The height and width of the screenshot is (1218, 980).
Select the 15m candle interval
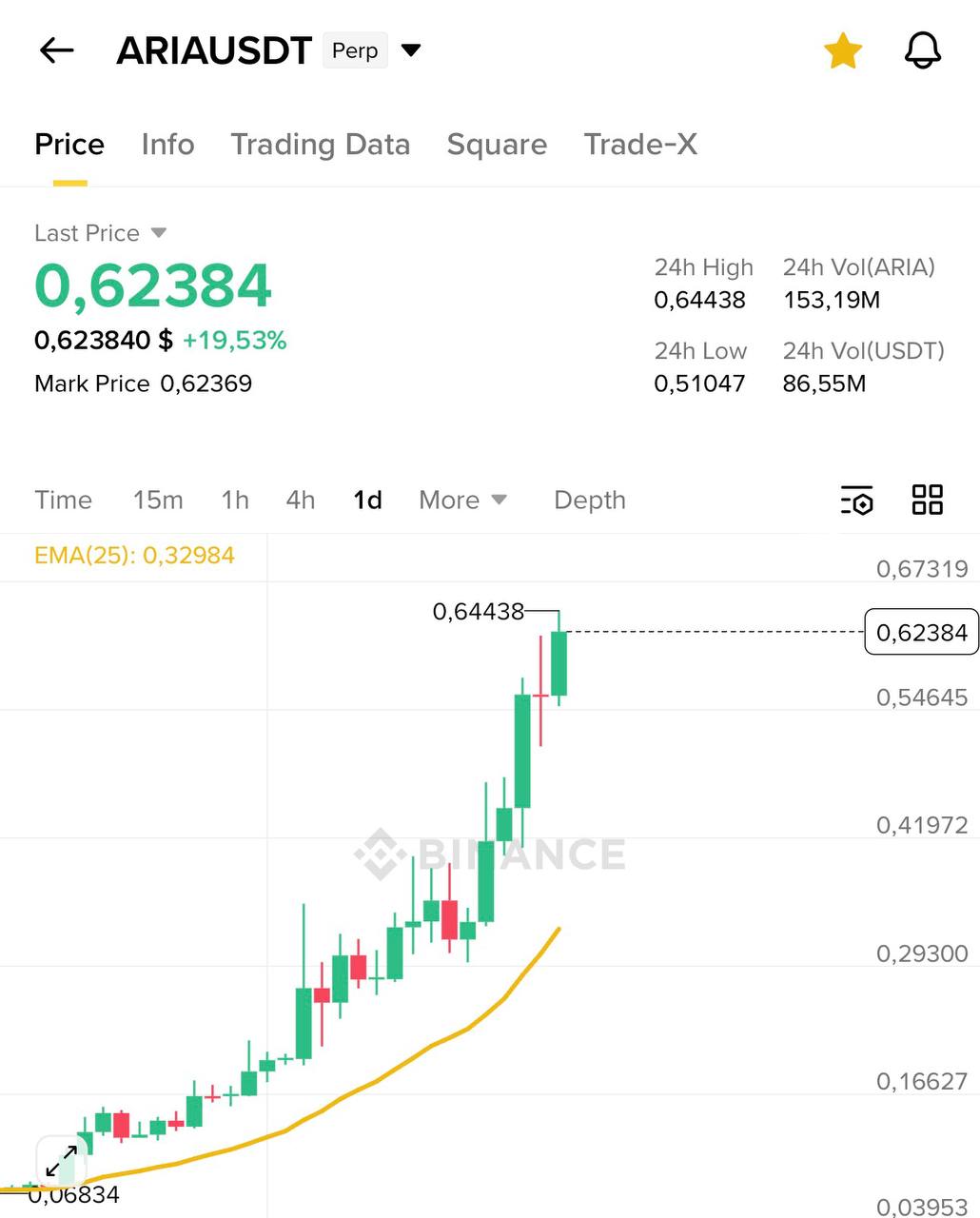(158, 500)
